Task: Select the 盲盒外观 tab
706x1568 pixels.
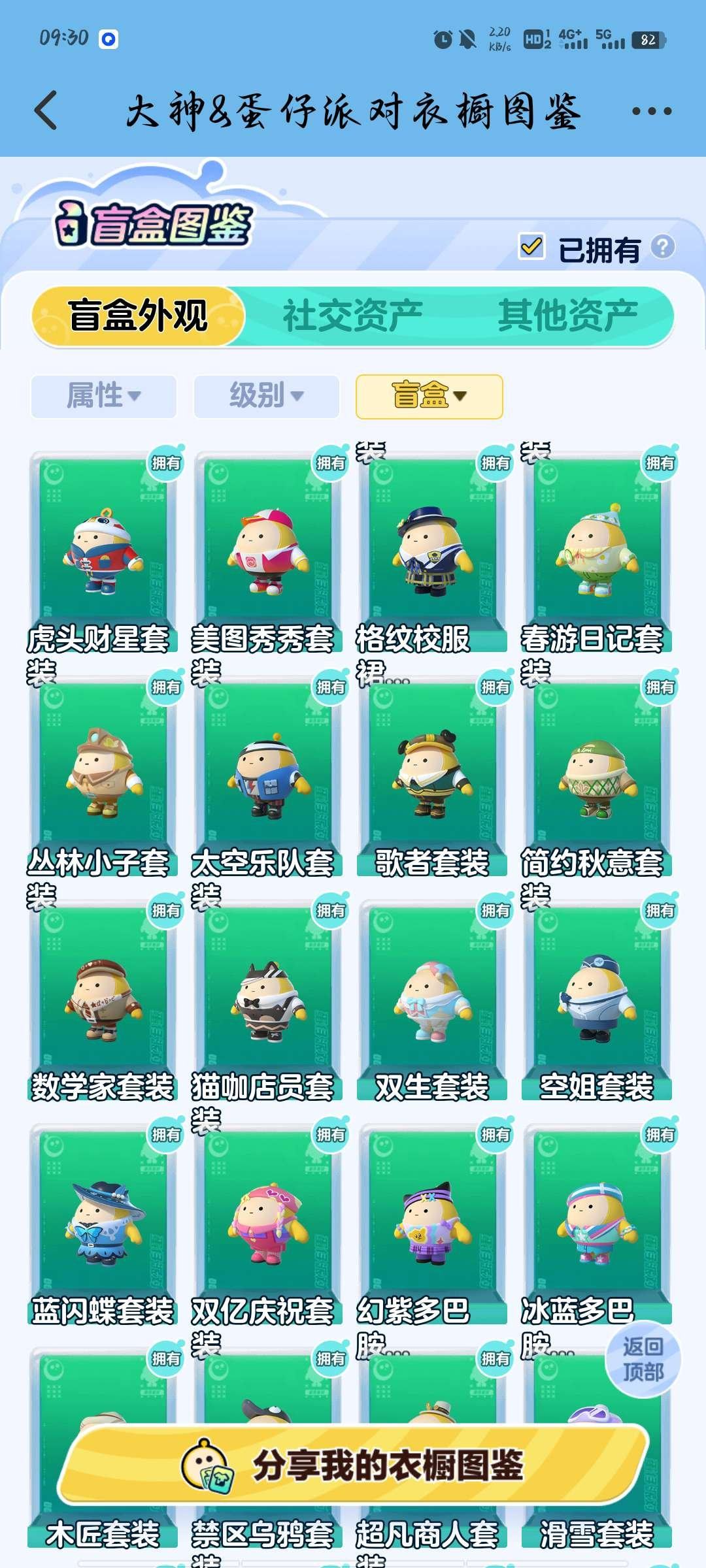Action: tap(139, 316)
